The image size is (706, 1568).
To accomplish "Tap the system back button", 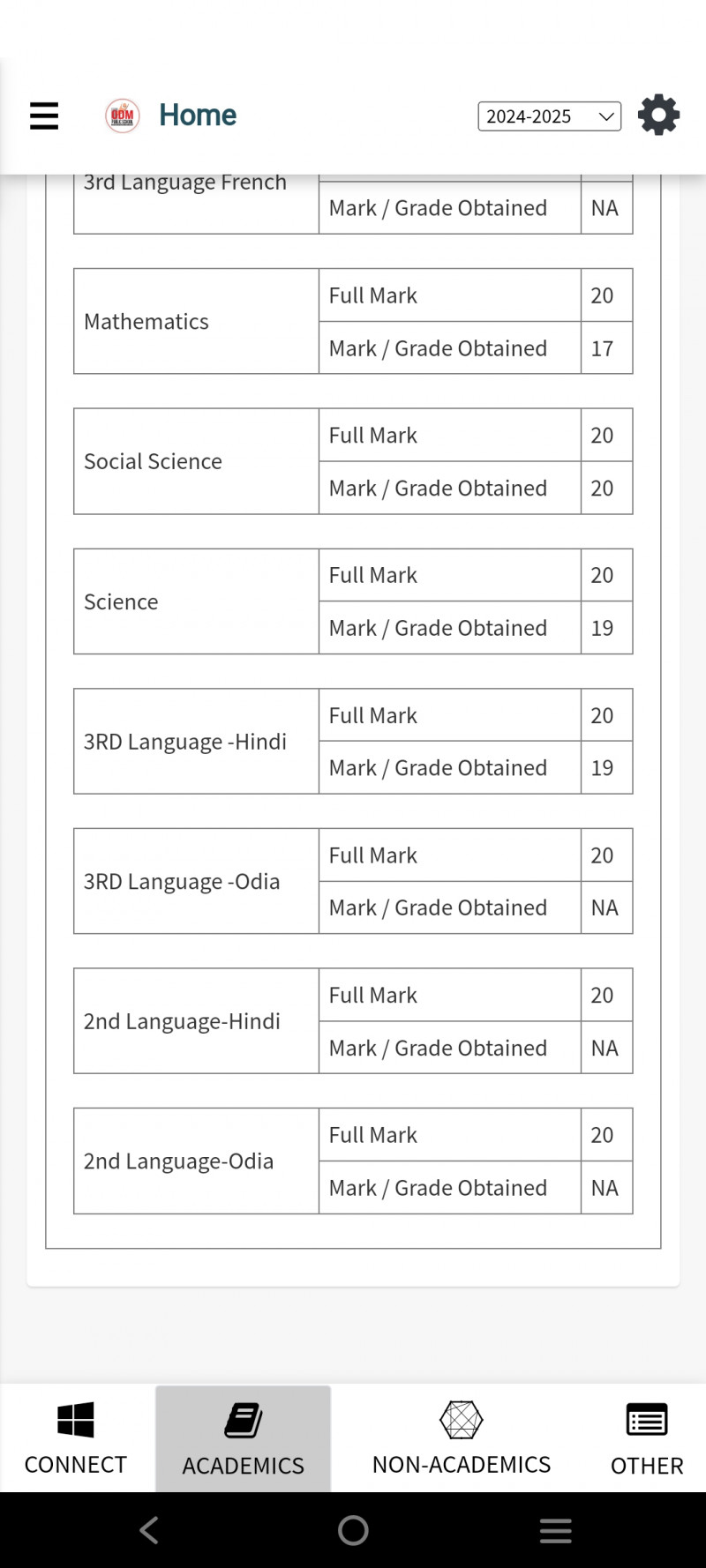I will (x=150, y=1530).
